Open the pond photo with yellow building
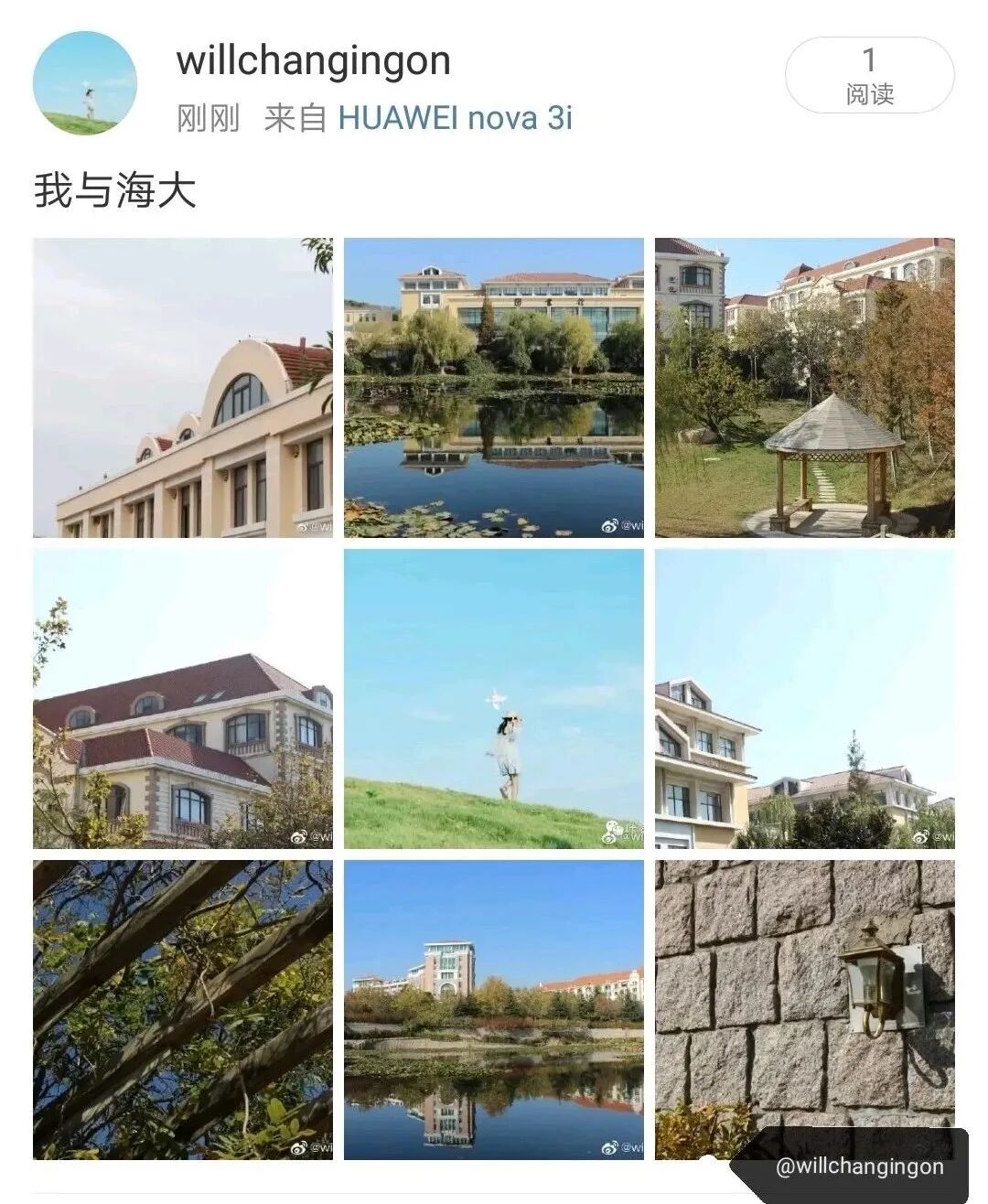The height and width of the screenshot is (1204, 988). (494, 388)
